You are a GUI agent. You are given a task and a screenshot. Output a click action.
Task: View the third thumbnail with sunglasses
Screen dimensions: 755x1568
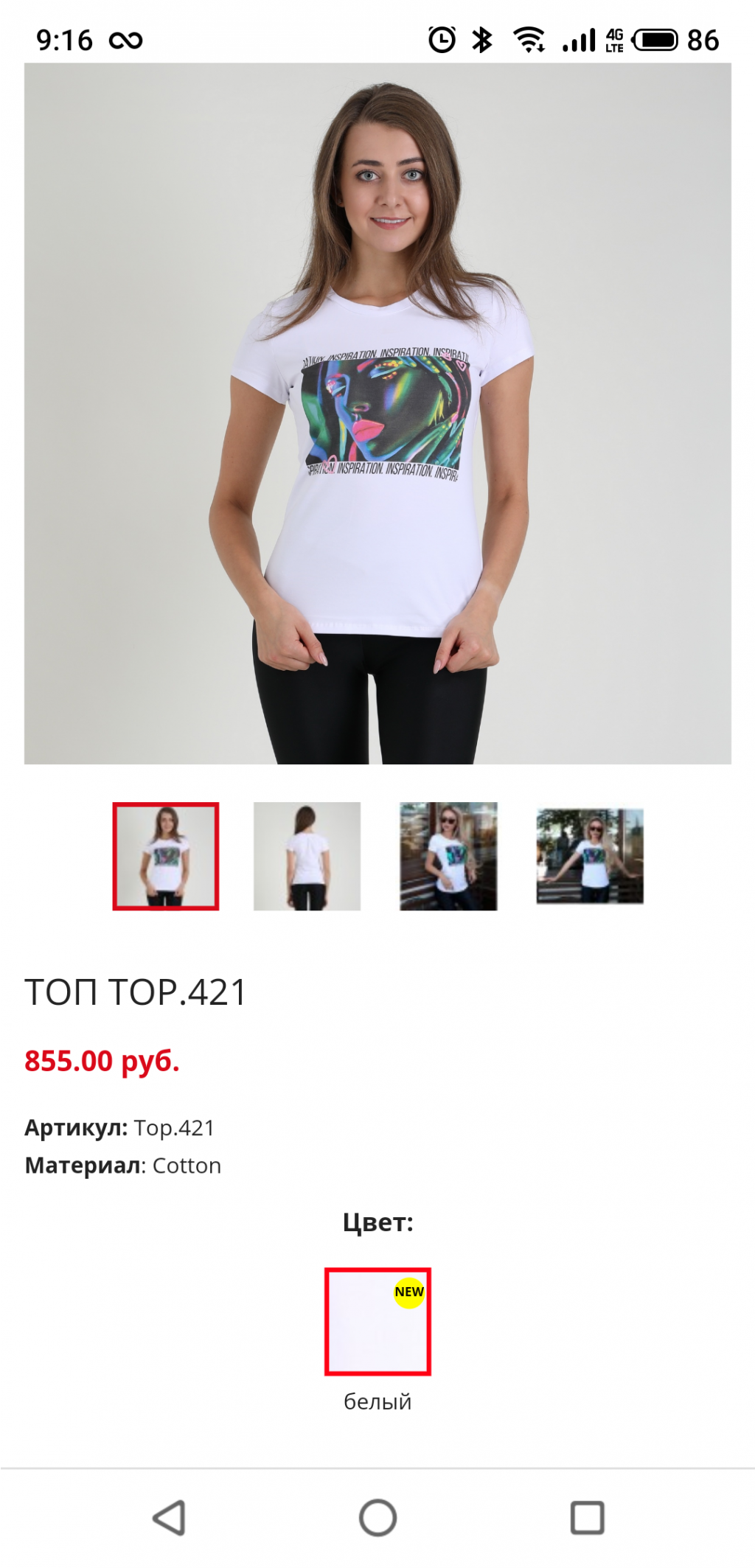point(448,856)
